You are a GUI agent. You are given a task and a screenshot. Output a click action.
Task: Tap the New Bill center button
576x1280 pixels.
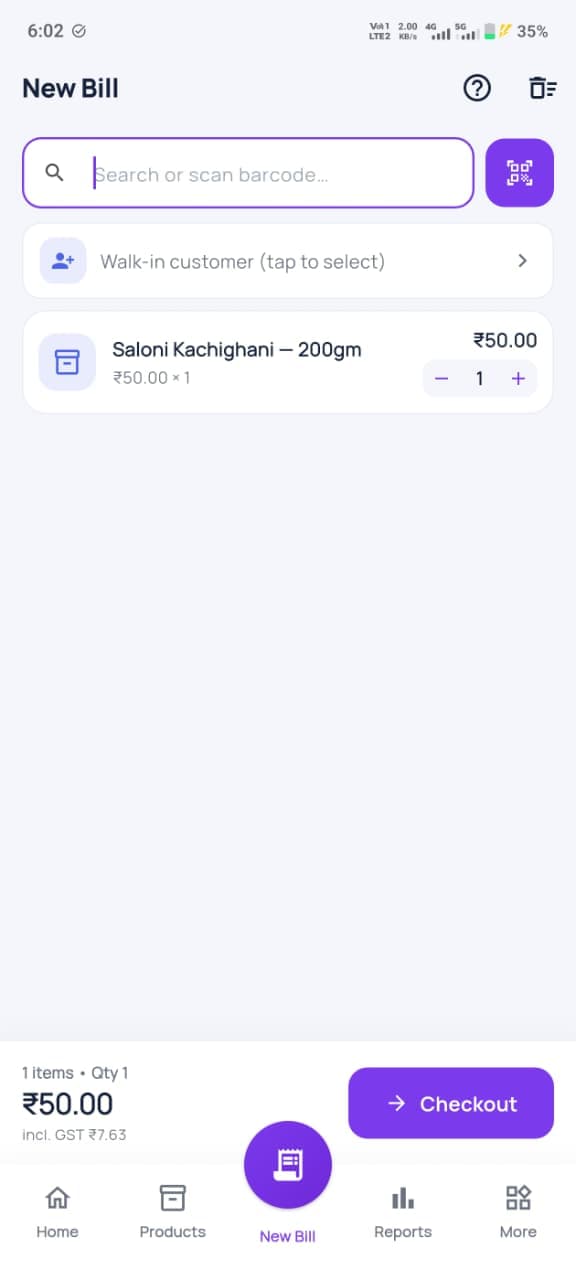pos(288,1166)
